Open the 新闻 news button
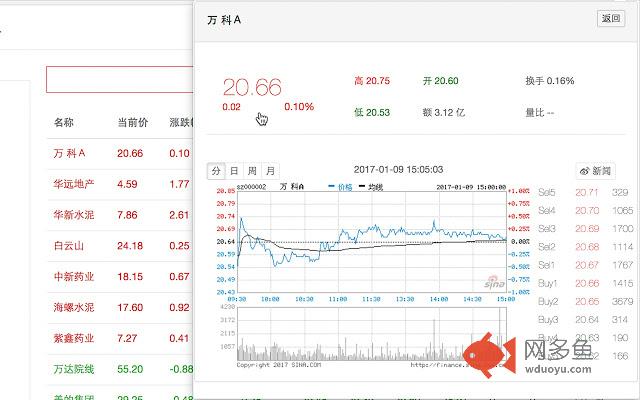640x400 pixels. point(596,171)
